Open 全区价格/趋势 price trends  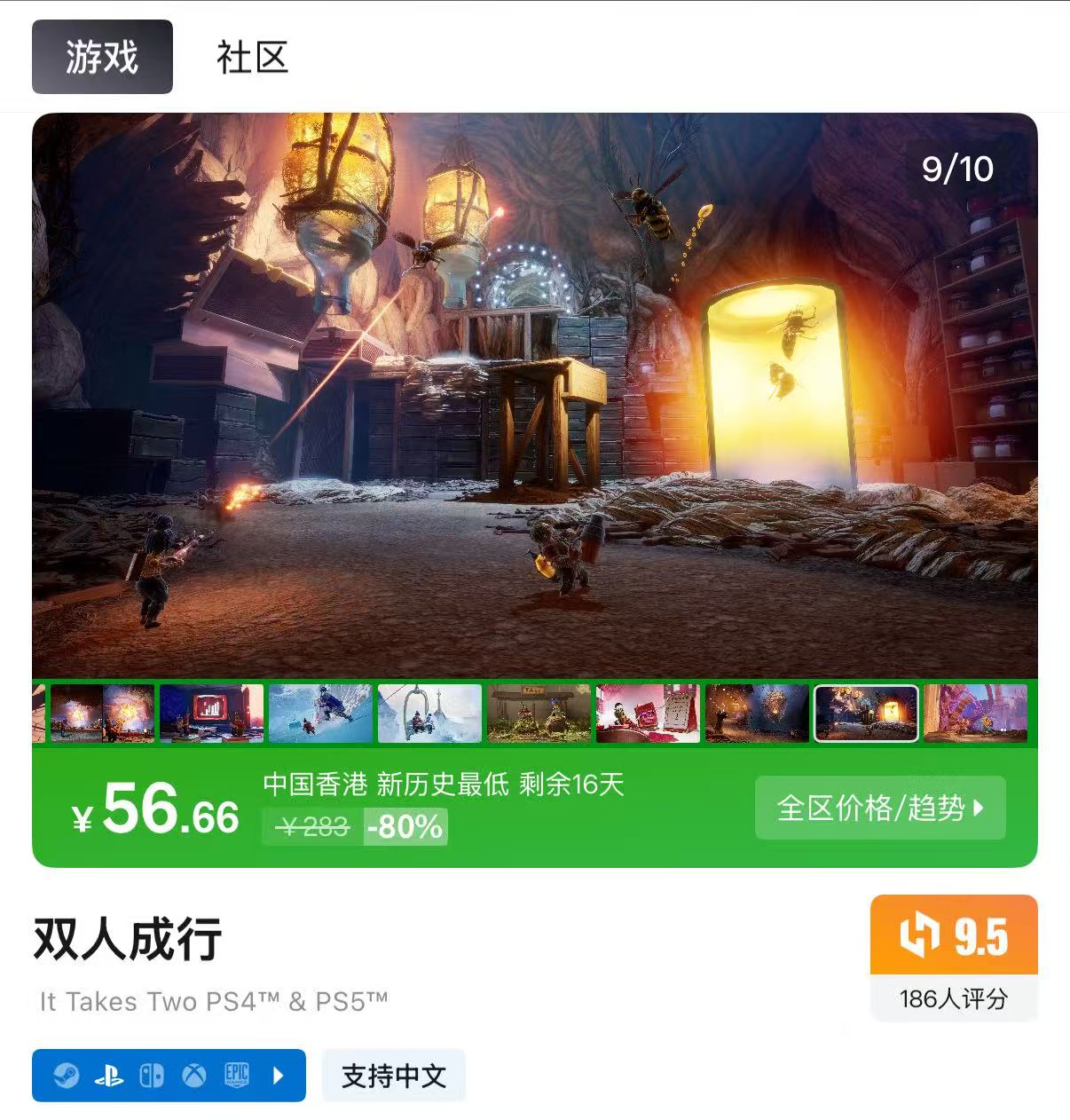pos(879,808)
